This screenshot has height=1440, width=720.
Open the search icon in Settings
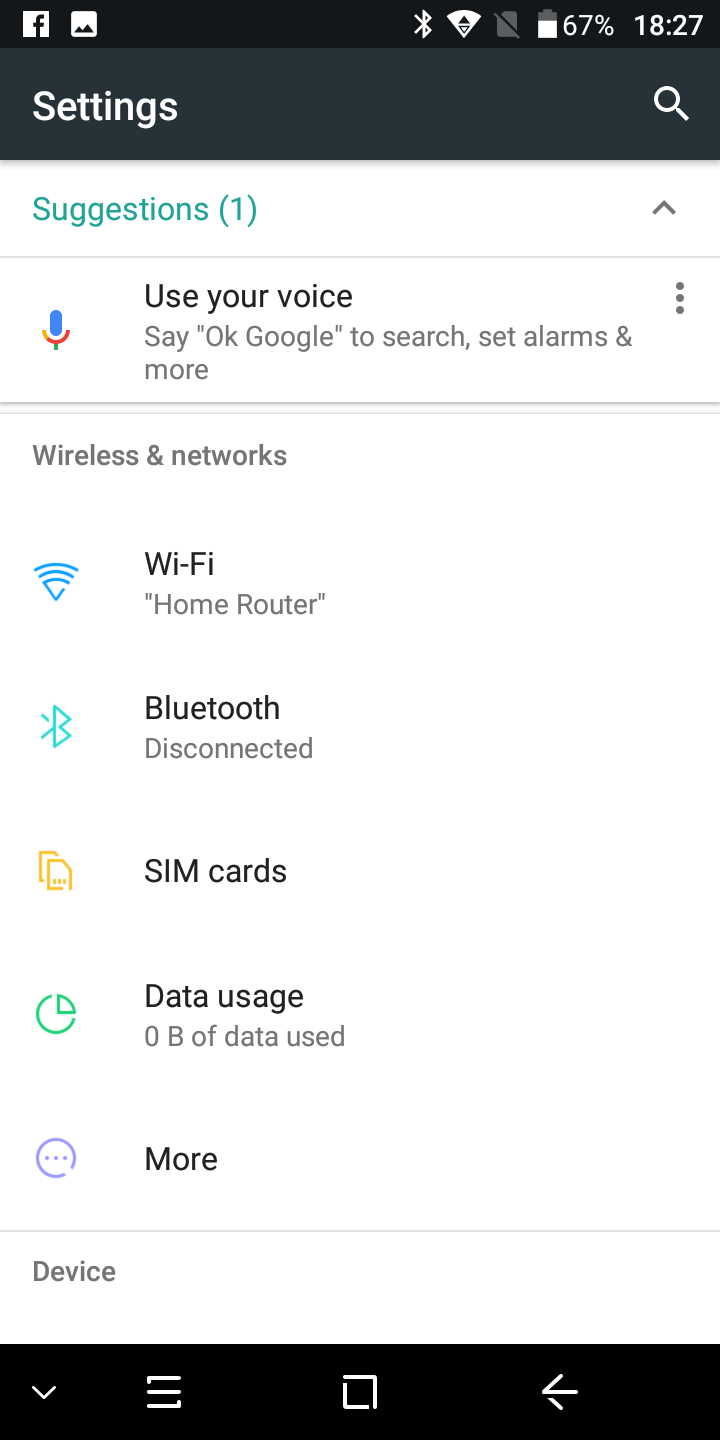(x=671, y=104)
